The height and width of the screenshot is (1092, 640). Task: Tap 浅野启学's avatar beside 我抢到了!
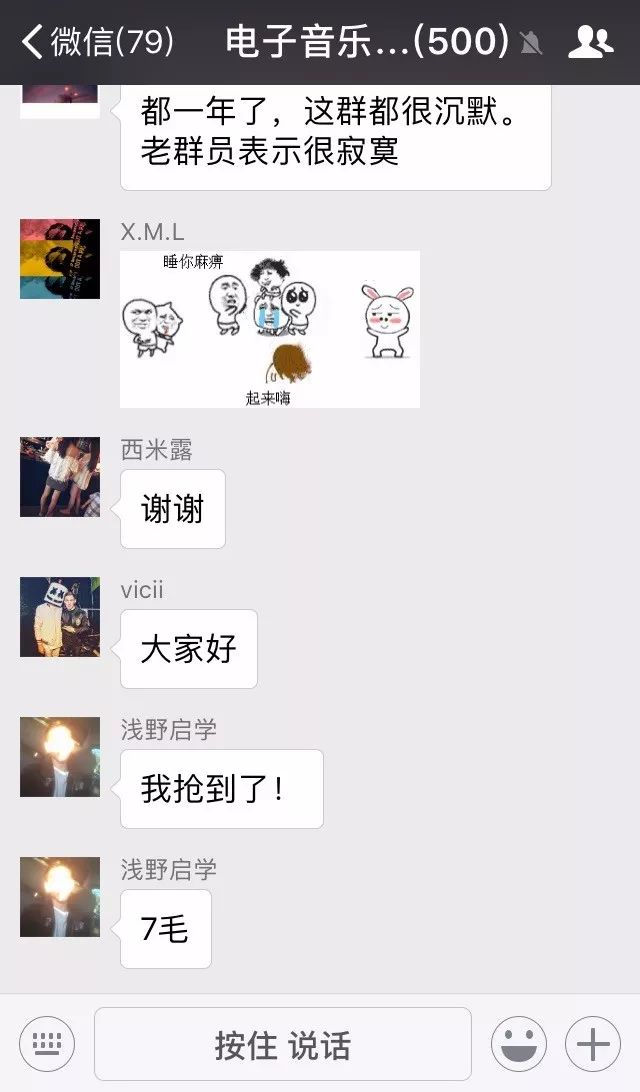(60, 757)
